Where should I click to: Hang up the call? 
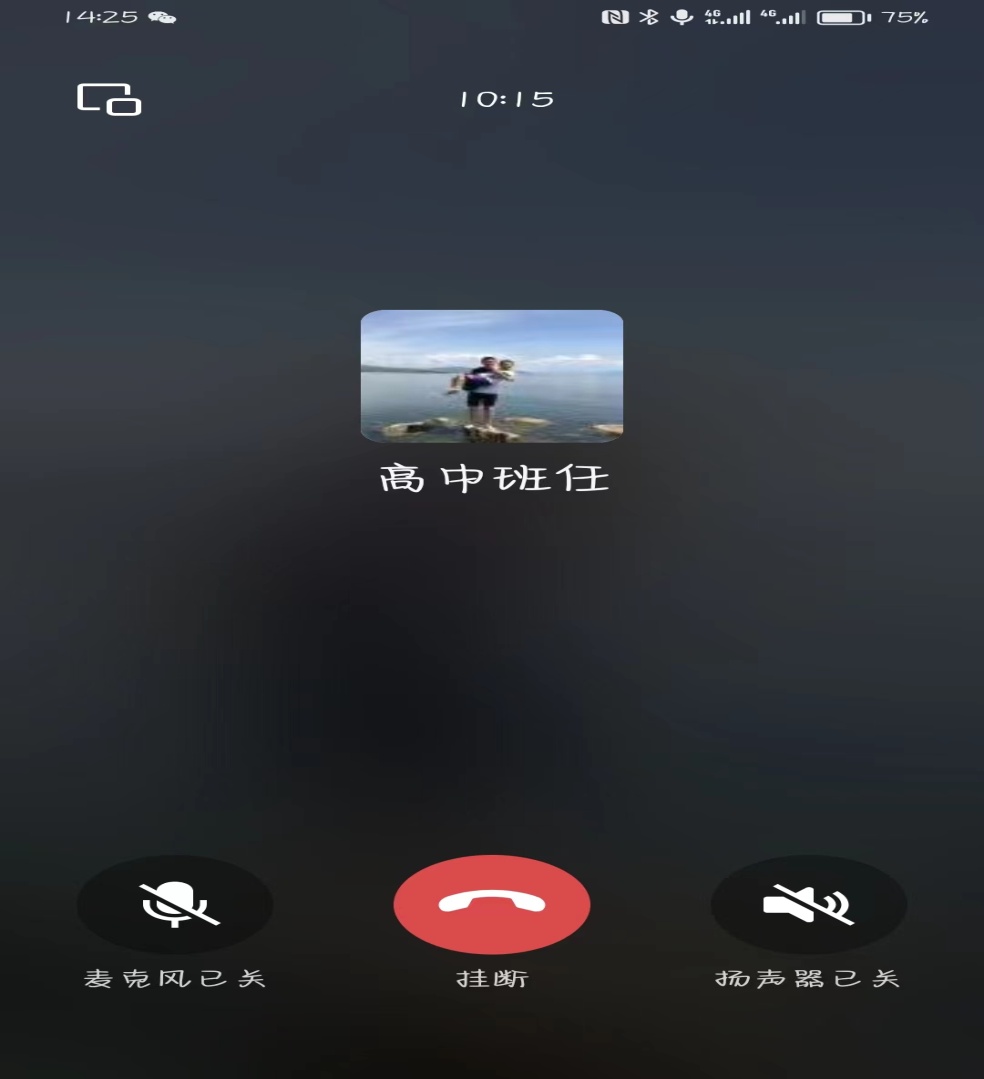492,904
